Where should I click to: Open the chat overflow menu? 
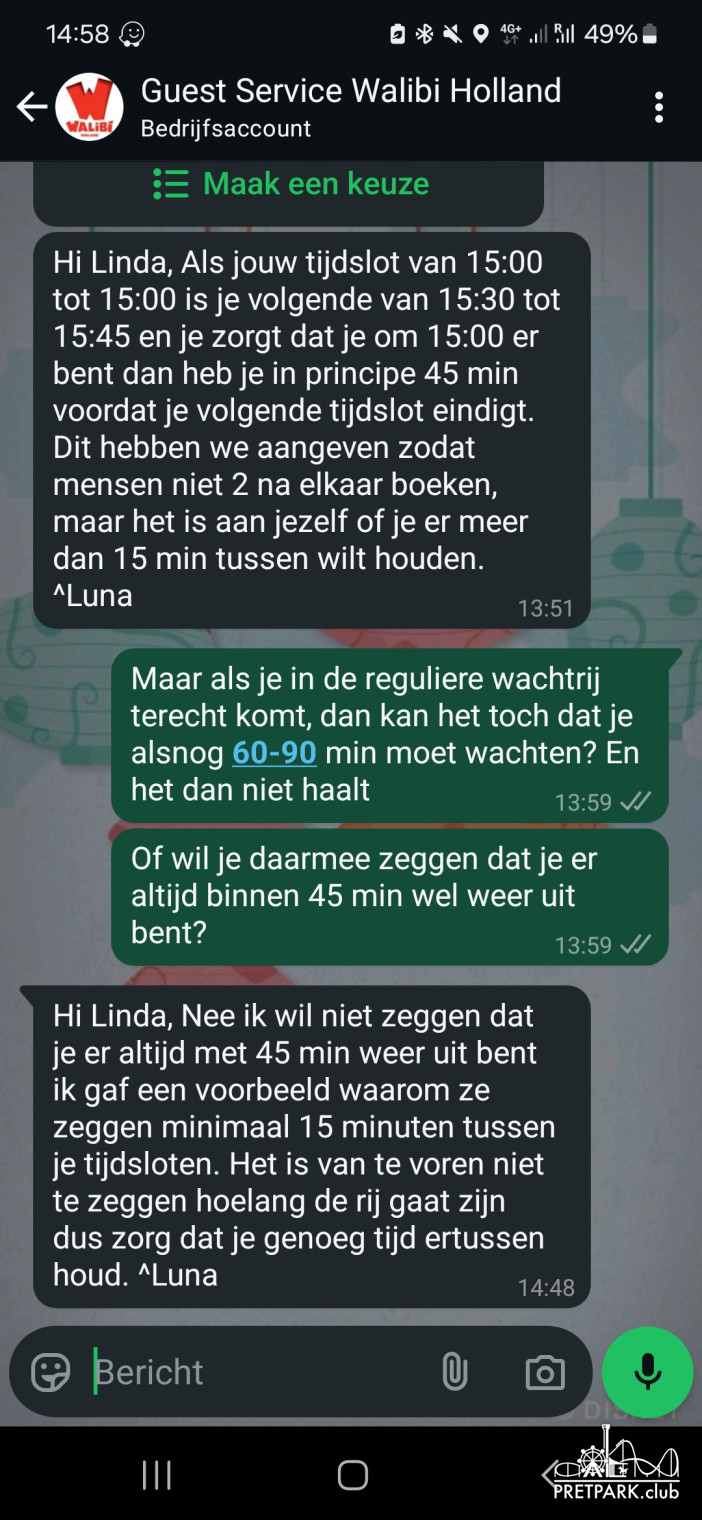coord(658,107)
